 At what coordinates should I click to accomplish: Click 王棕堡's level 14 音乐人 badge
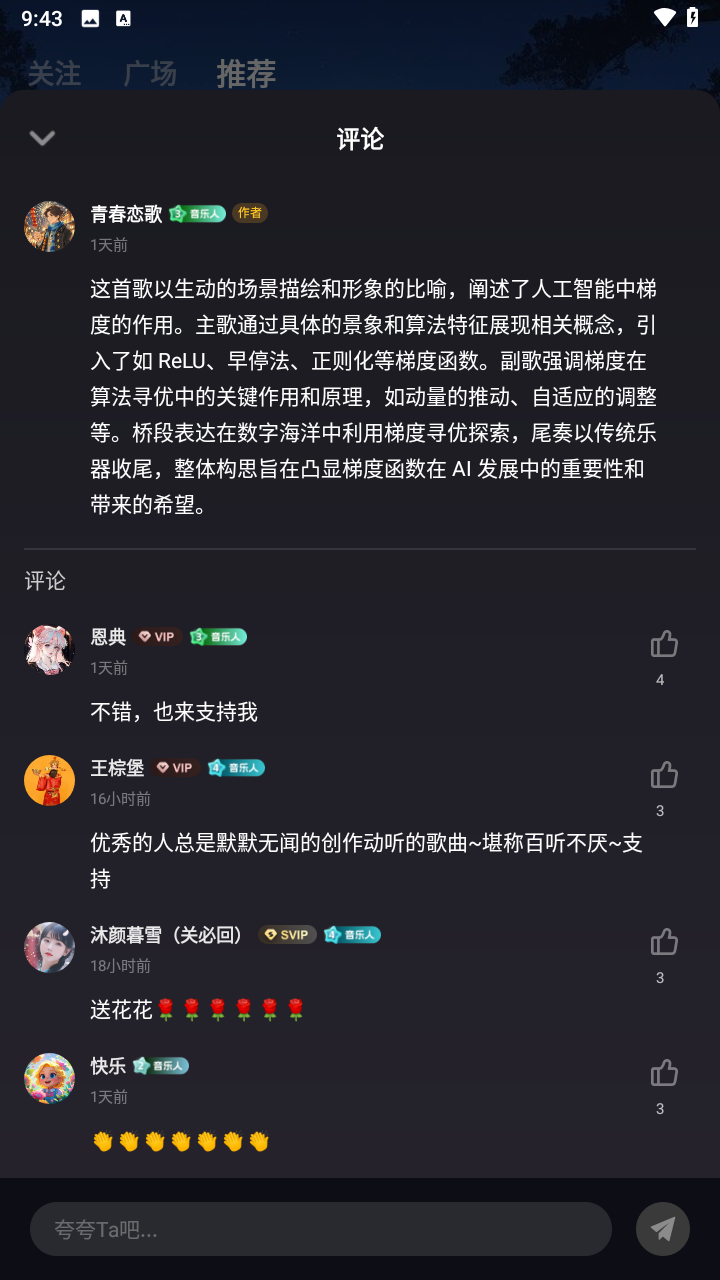236,768
